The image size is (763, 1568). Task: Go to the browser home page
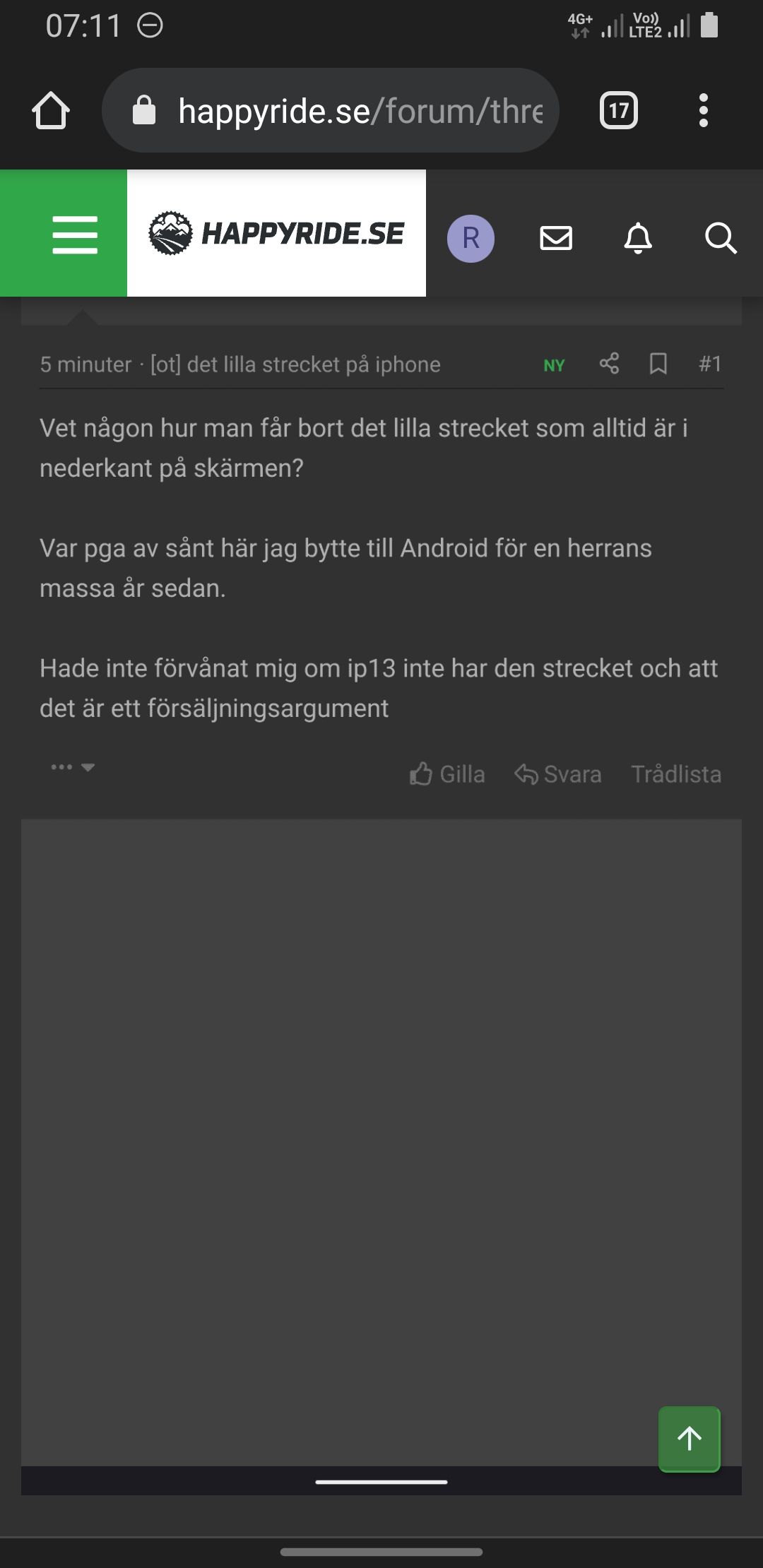pyautogui.click(x=51, y=111)
